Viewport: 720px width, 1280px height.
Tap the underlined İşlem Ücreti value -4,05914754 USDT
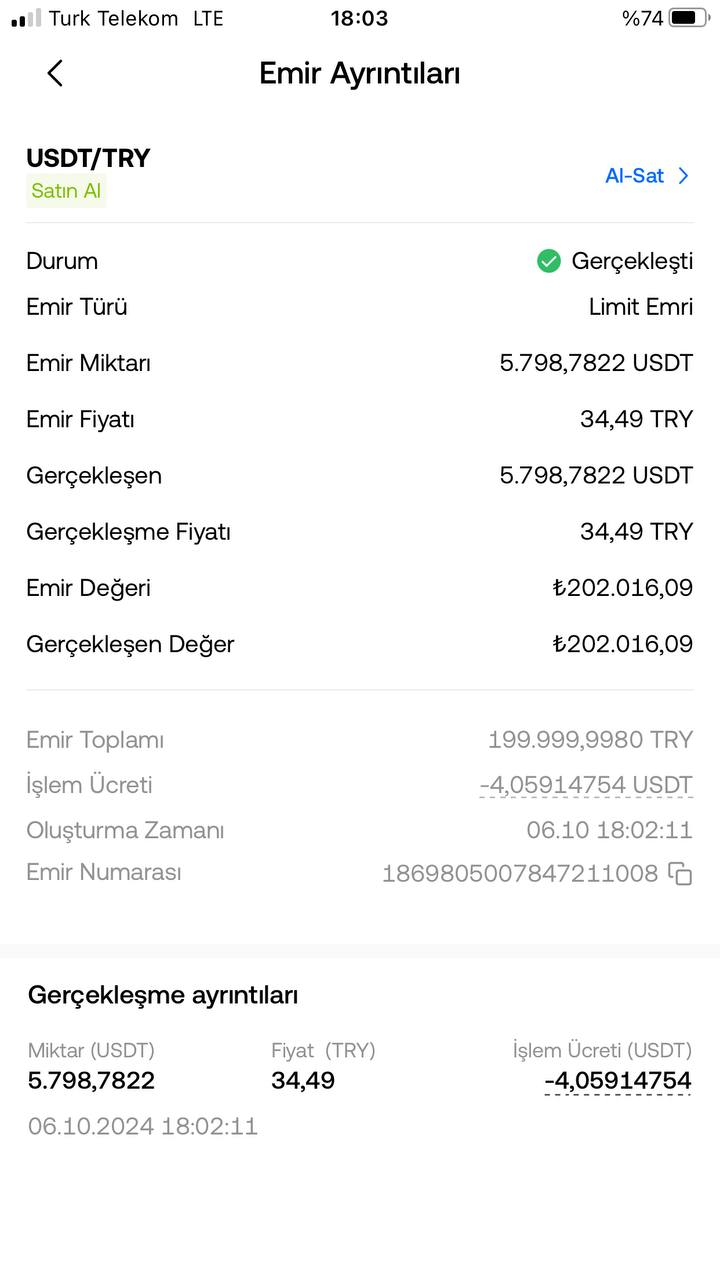pos(586,785)
